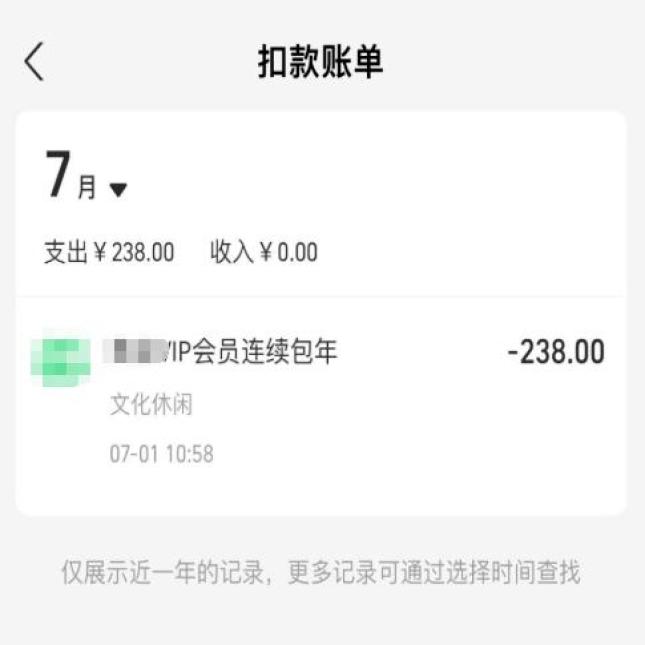
Task: Open the 7月 month selector dropdown
Action: [88, 180]
